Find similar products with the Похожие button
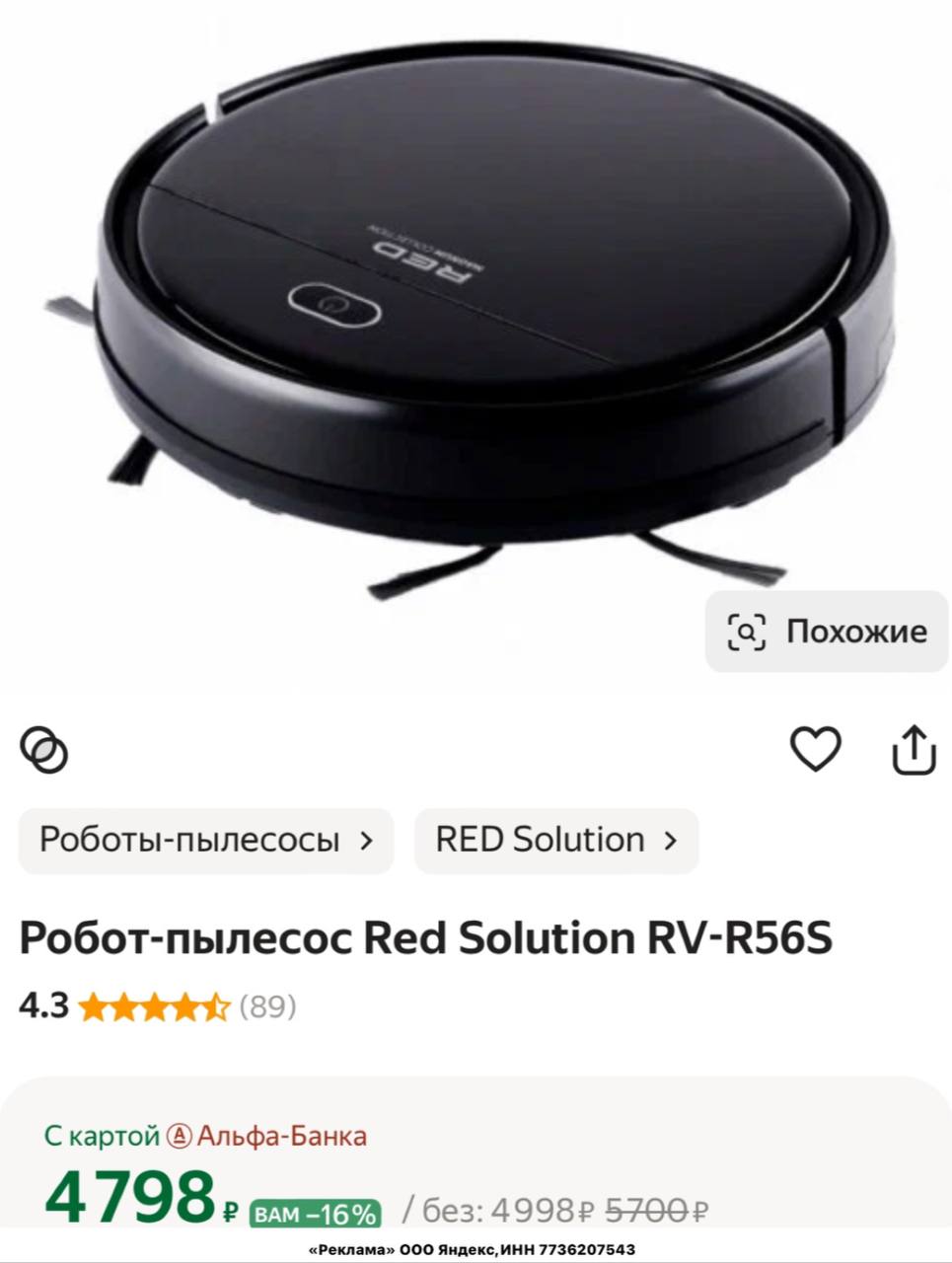952x1263 pixels. (827, 631)
